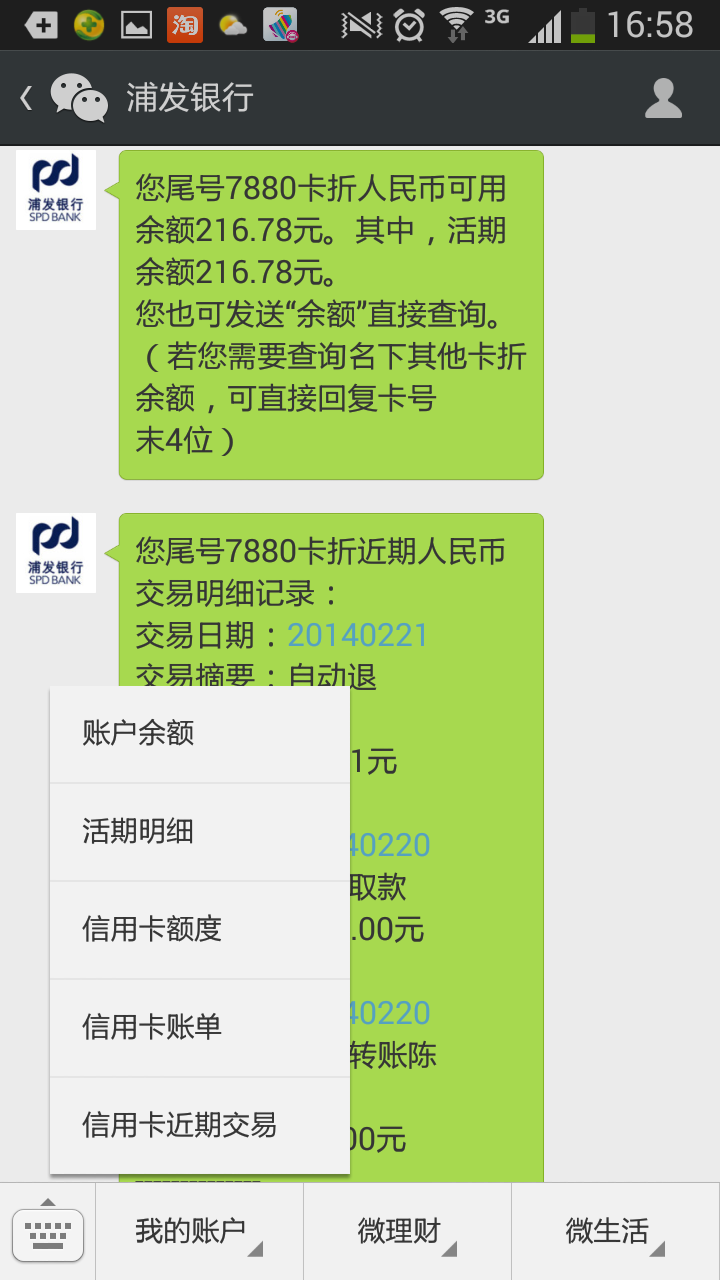720x1280 pixels.
Task: Open 信用卡额度 menu item
Action: pos(199,929)
